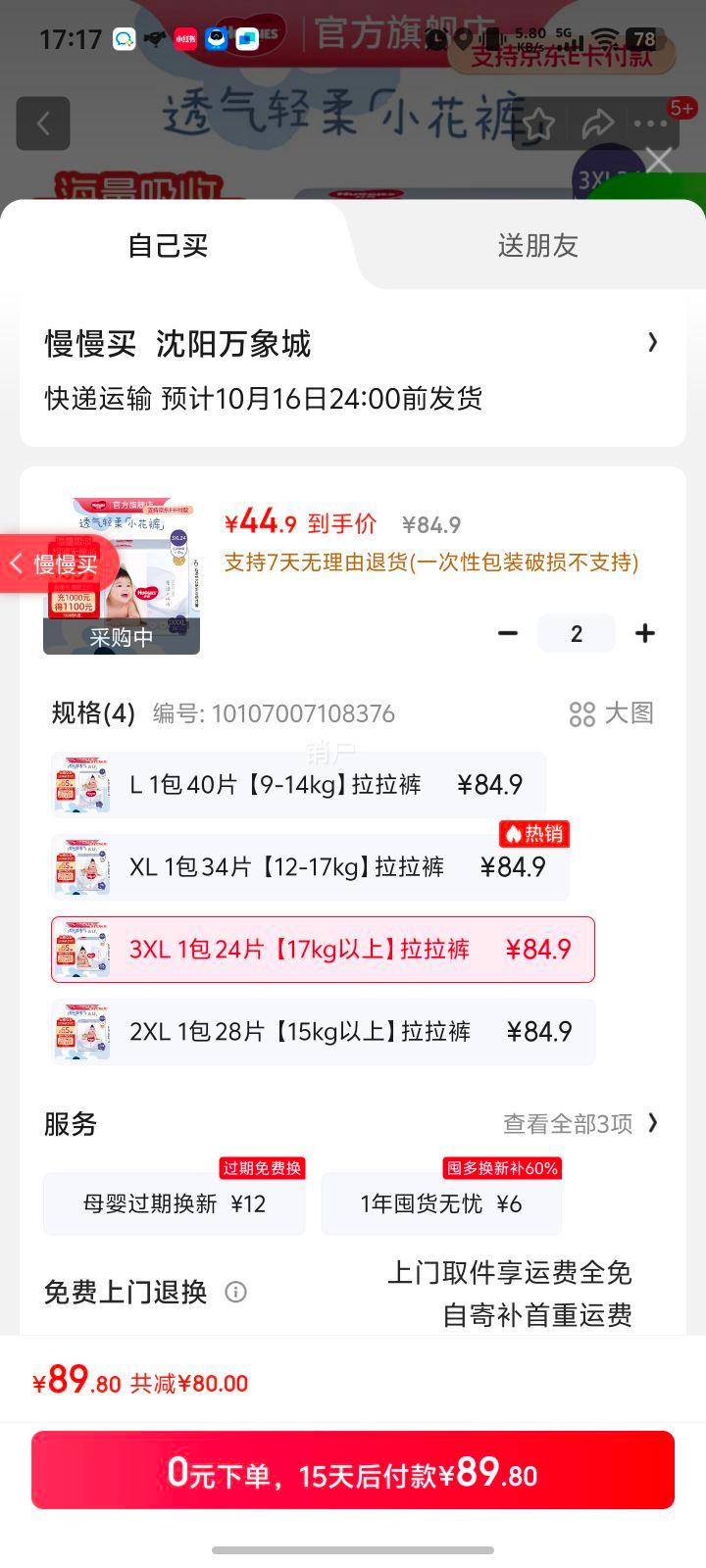Place order with 0元下单 button

pyautogui.click(x=353, y=1471)
